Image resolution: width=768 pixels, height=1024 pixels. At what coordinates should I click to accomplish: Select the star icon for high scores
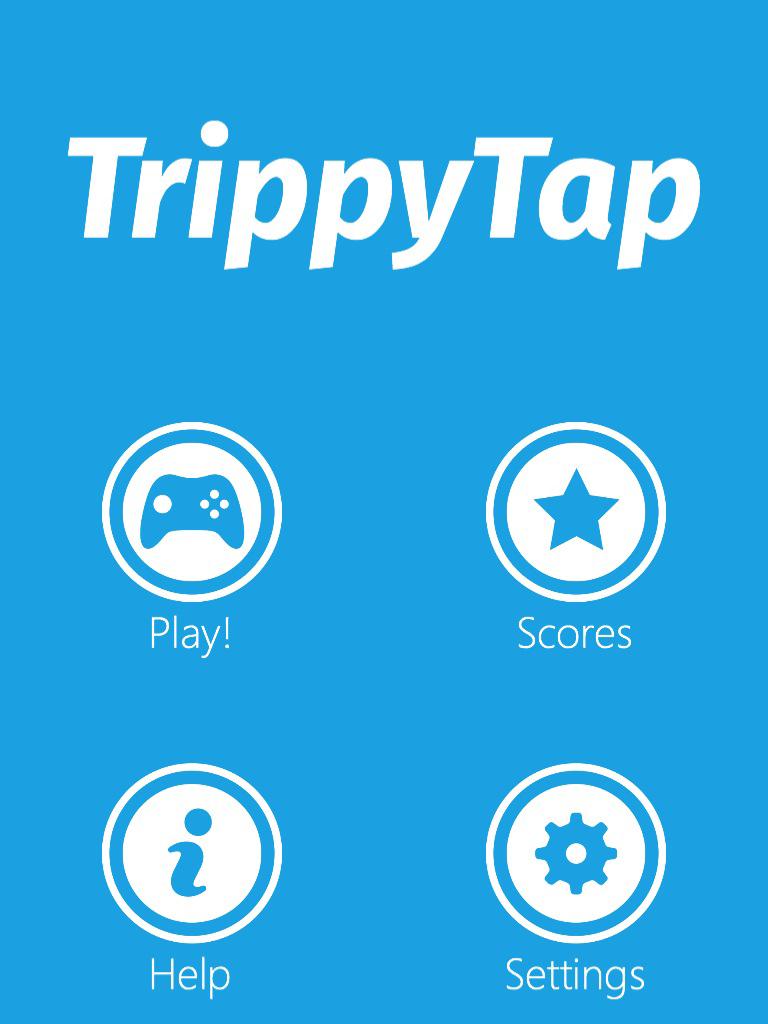(x=578, y=510)
